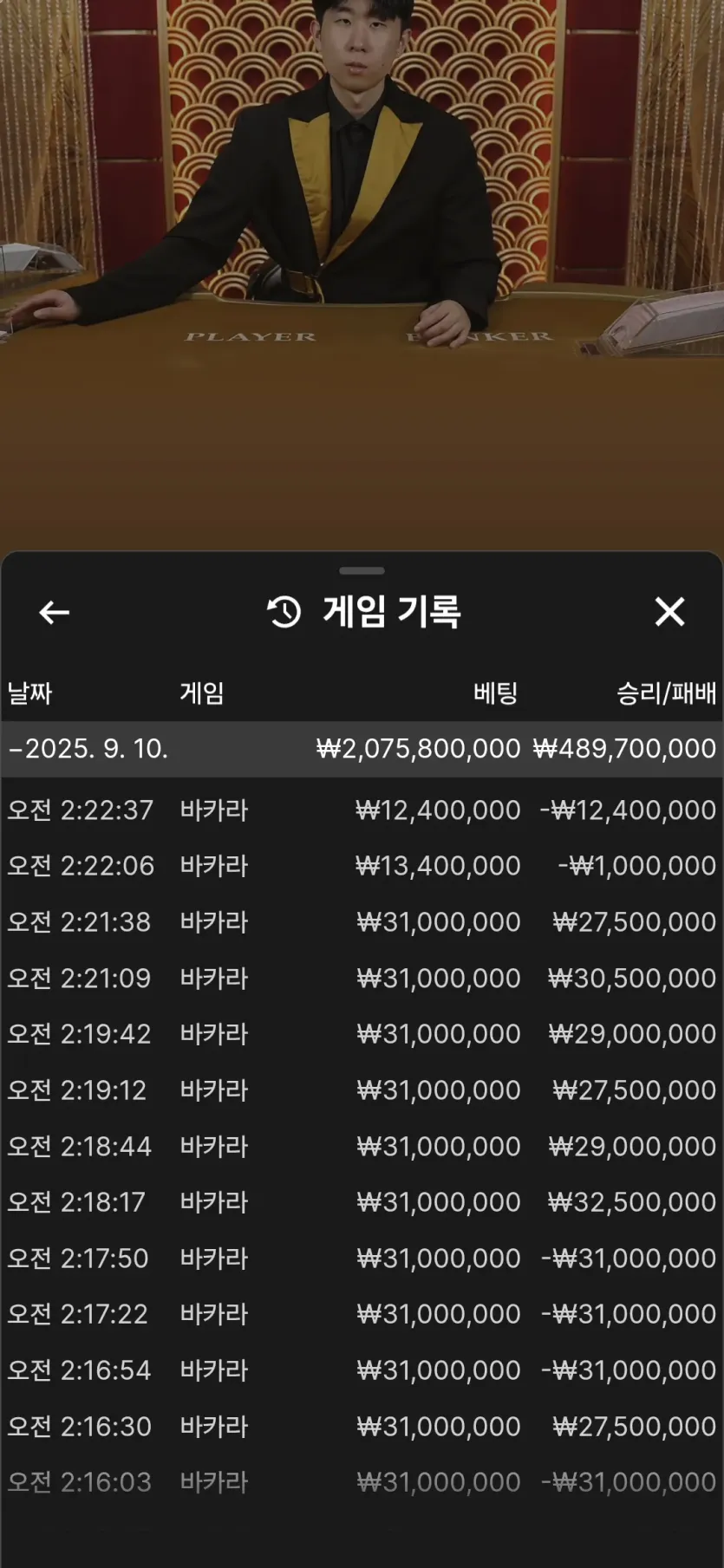
Task: View the 오전 2:19:12 round details
Action: click(x=362, y=1090)
